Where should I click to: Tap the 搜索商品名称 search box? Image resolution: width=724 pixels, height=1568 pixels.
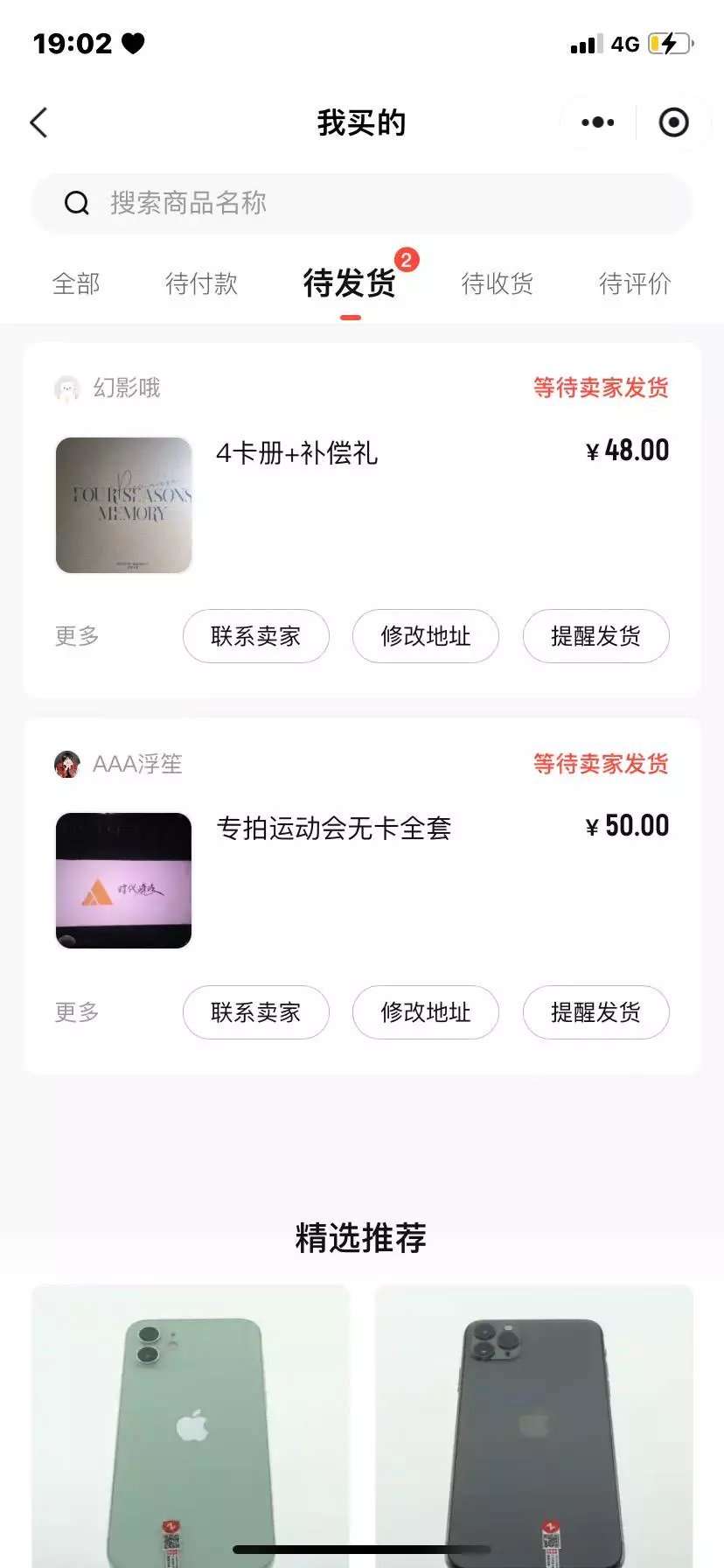click(x=362, y=203)
